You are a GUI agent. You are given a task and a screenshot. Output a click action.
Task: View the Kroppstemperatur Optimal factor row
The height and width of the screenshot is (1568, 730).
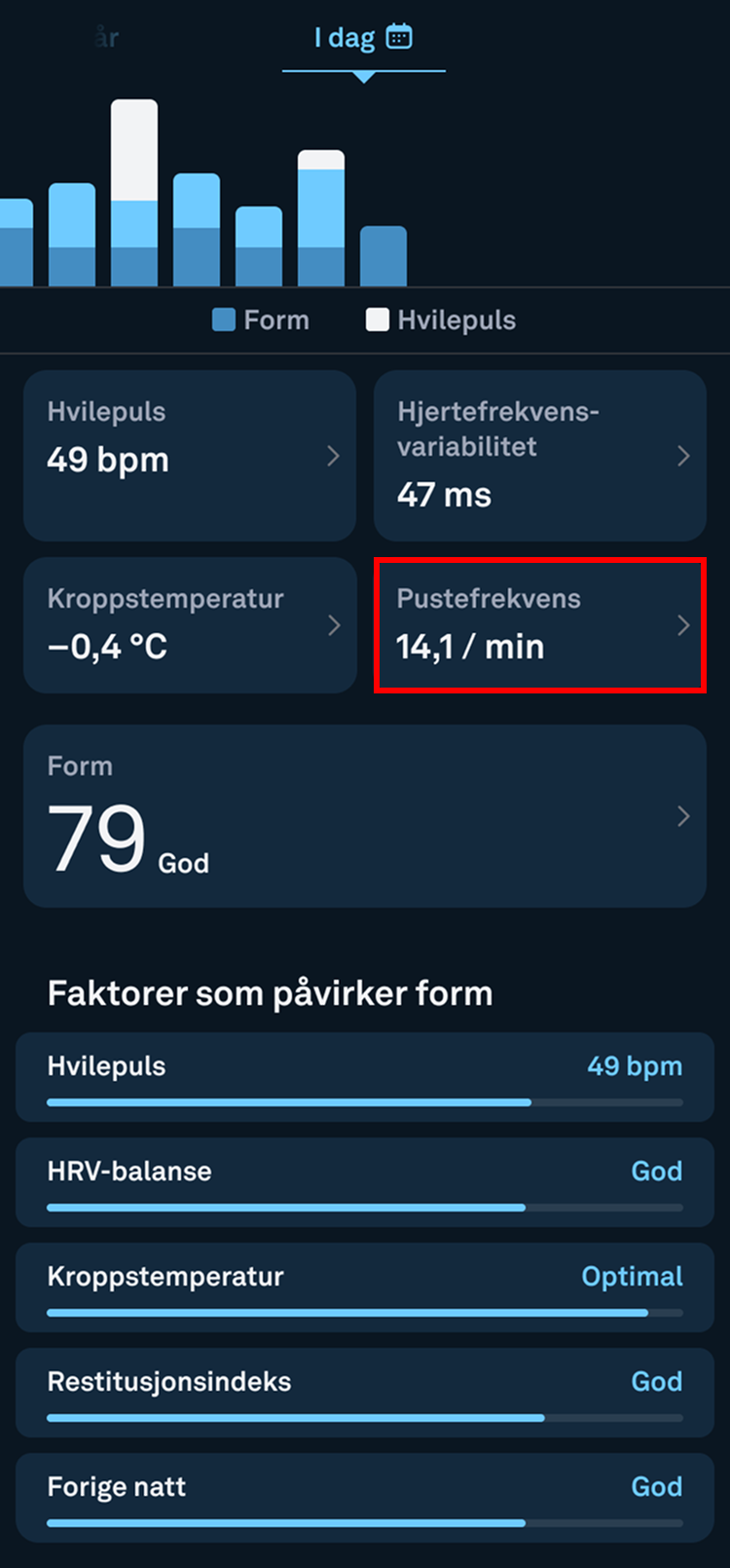365,1288
